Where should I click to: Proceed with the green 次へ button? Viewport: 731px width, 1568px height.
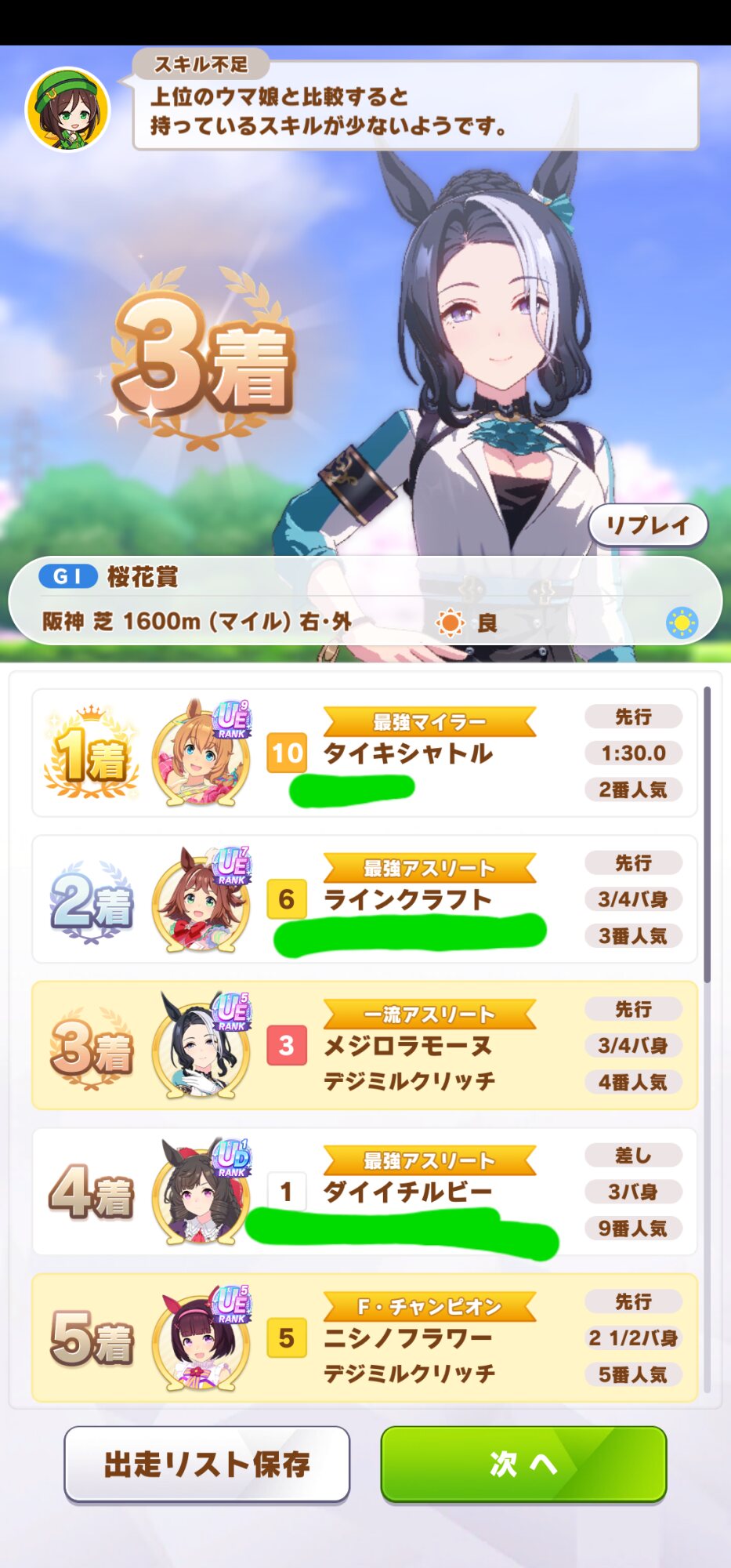pos(523,1464)
